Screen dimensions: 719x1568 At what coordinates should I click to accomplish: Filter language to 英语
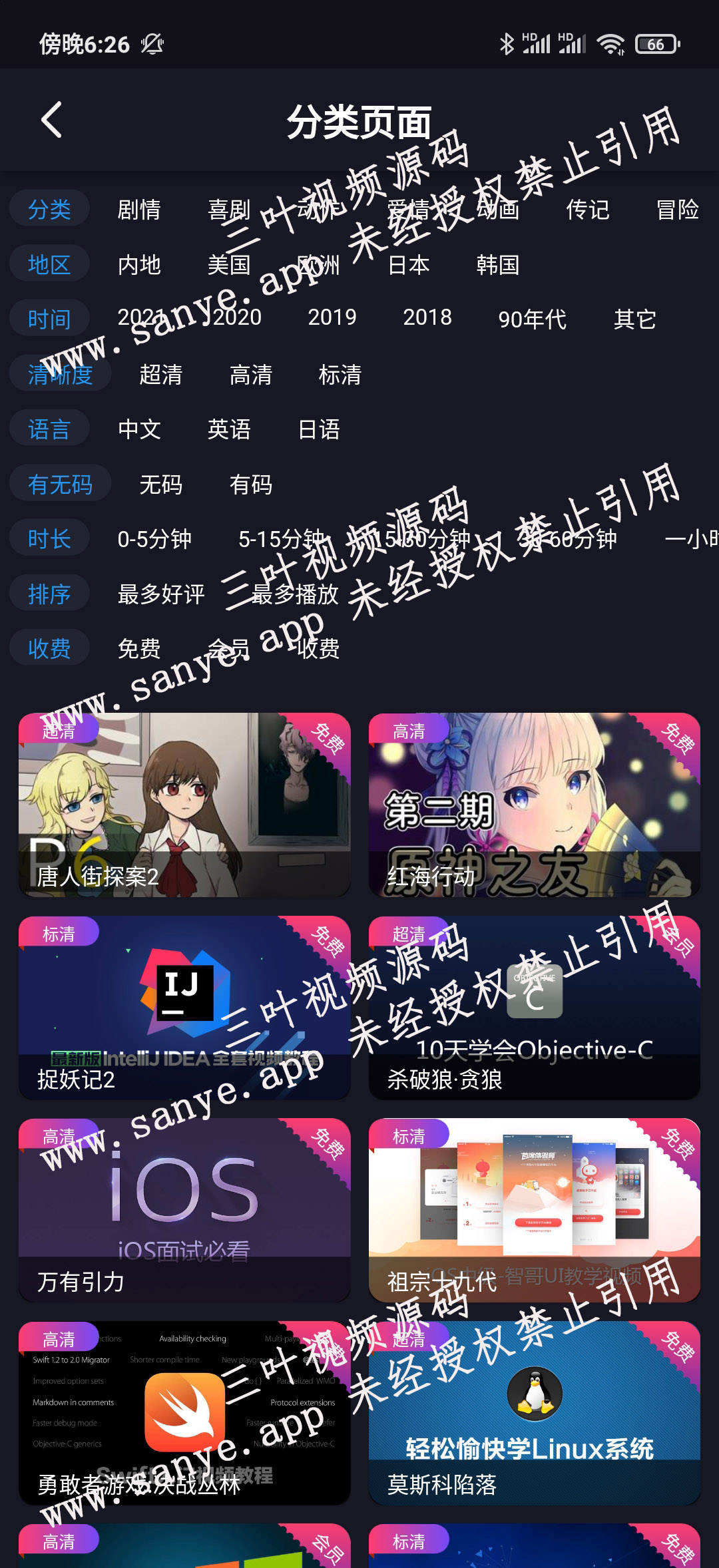click(x=229, y=429)
